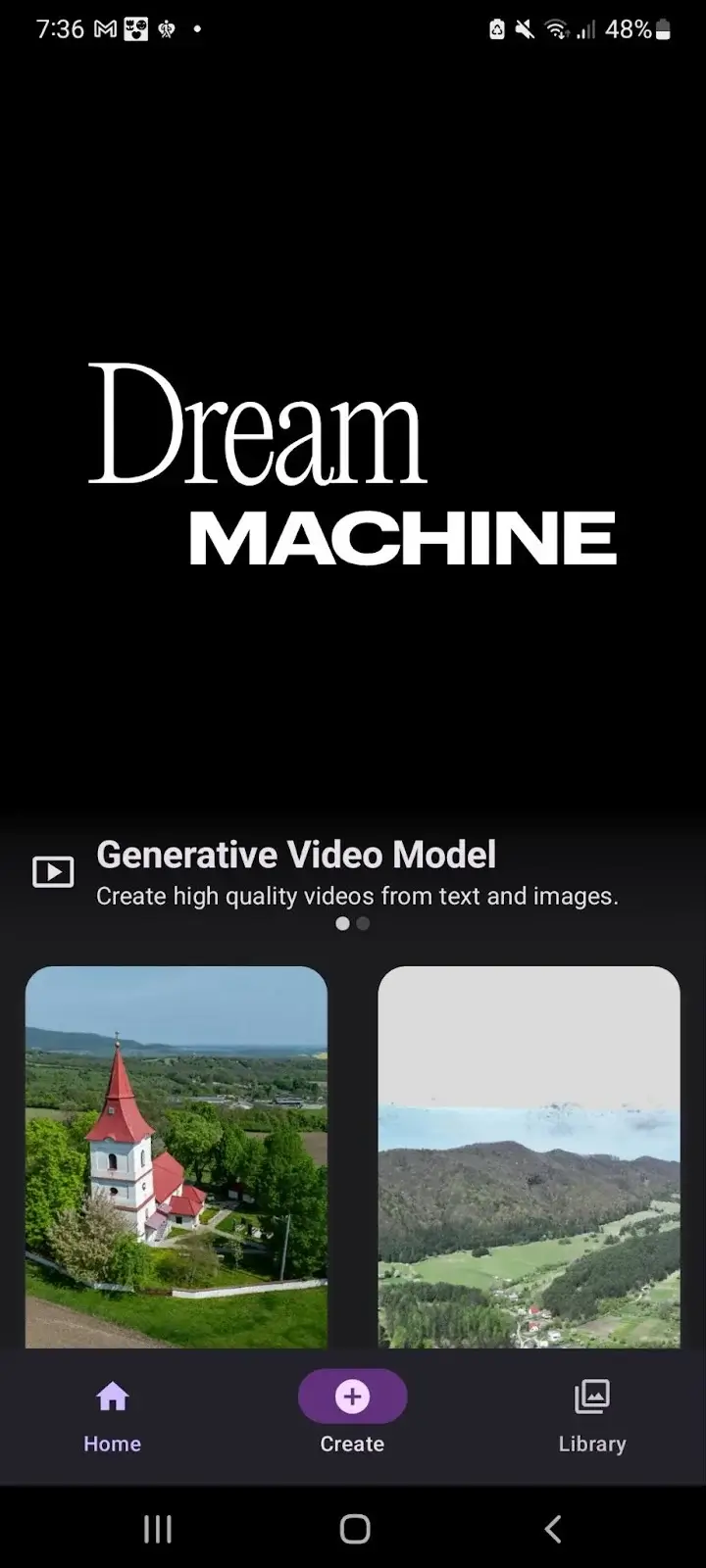Switch to the Home tab

(x=111, y=1416)
